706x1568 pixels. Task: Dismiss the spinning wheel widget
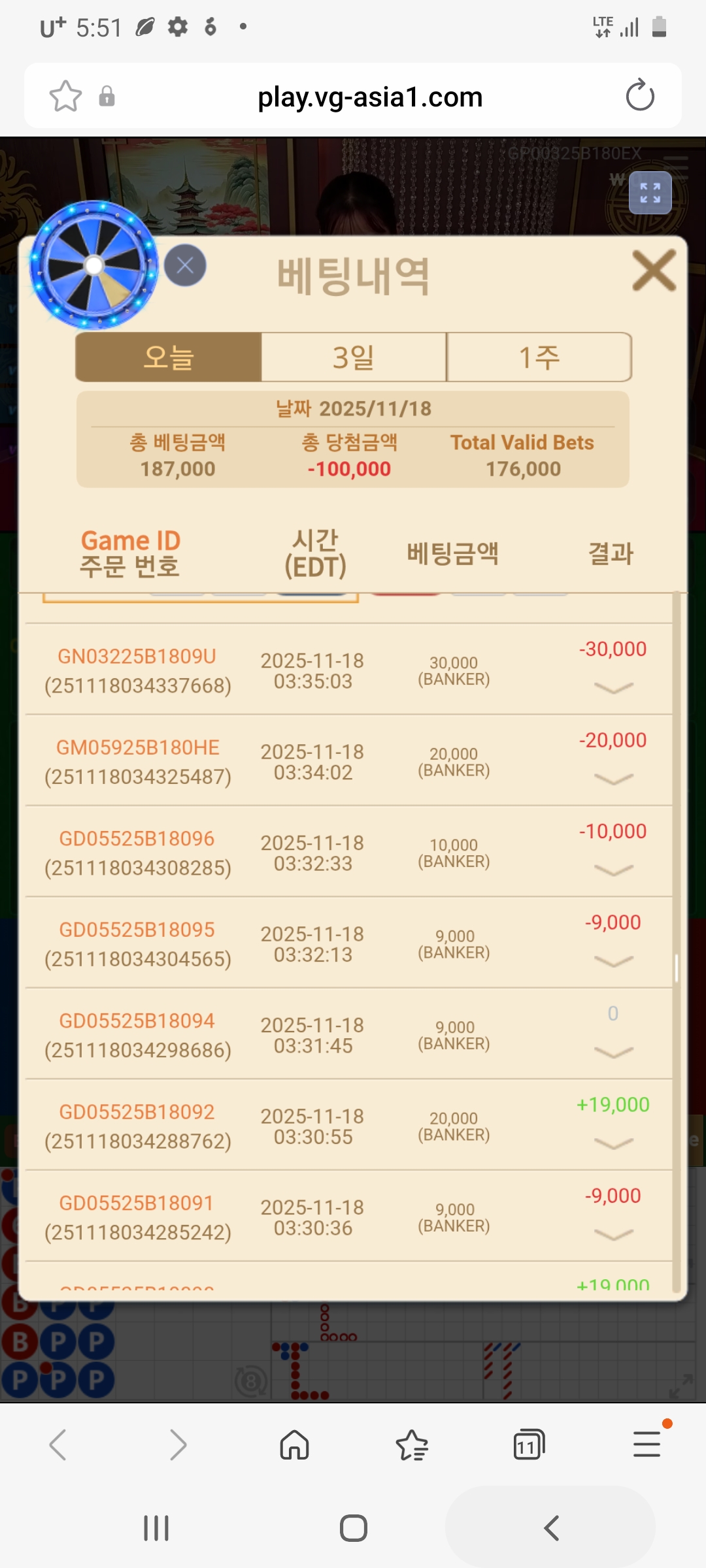185,265
